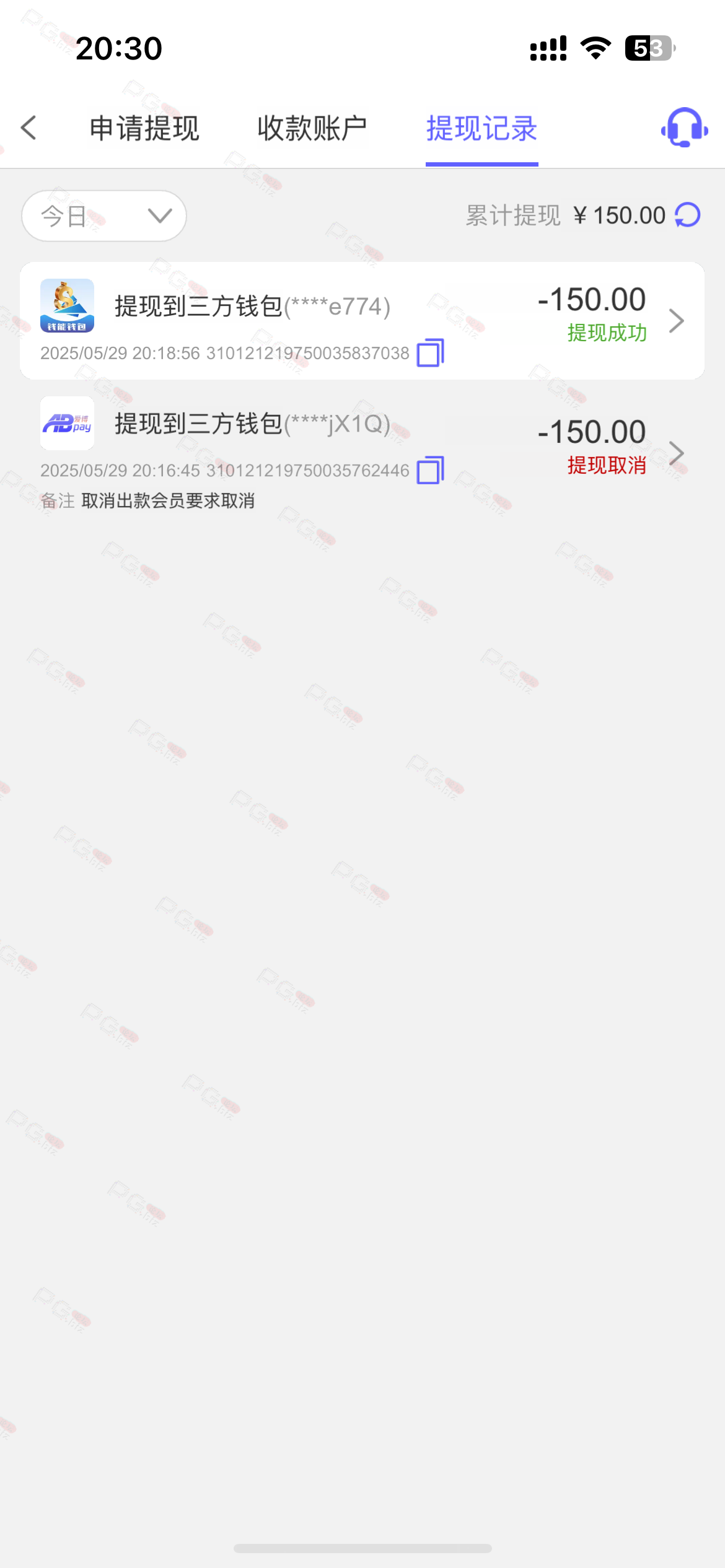Open customer service headset icon
The height and width of the screenshot is (1568, 725).
[684, 128]
